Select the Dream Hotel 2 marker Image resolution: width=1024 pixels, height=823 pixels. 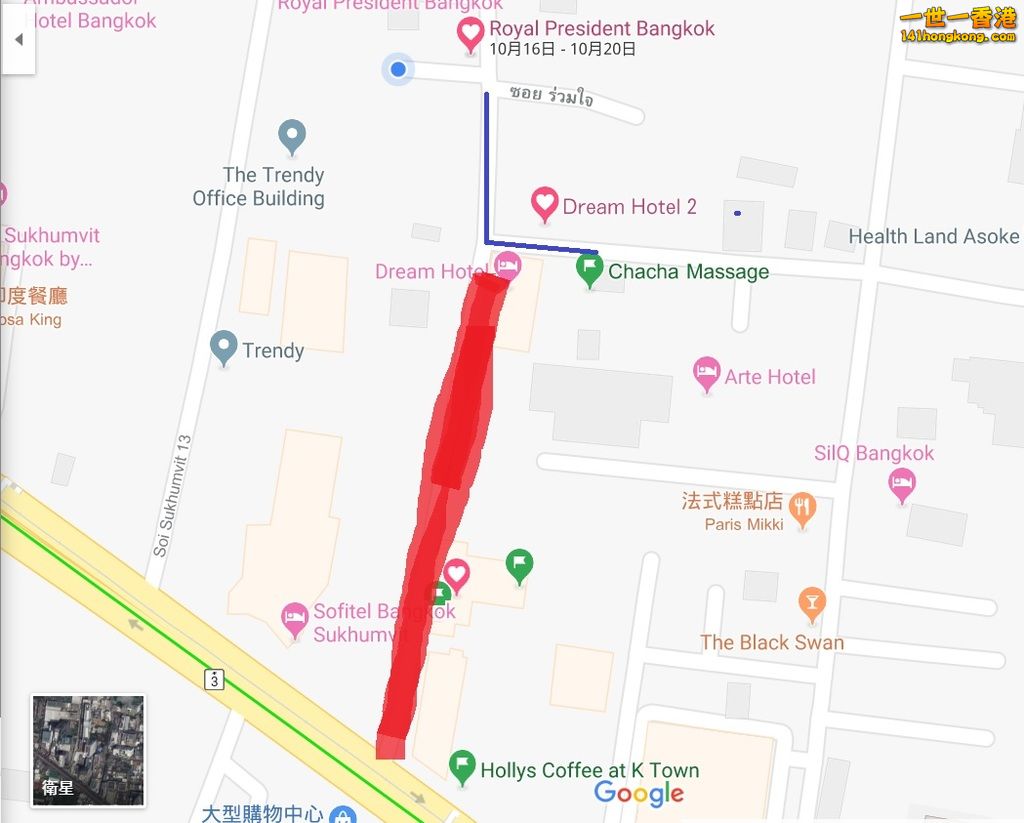coord(544,204)
